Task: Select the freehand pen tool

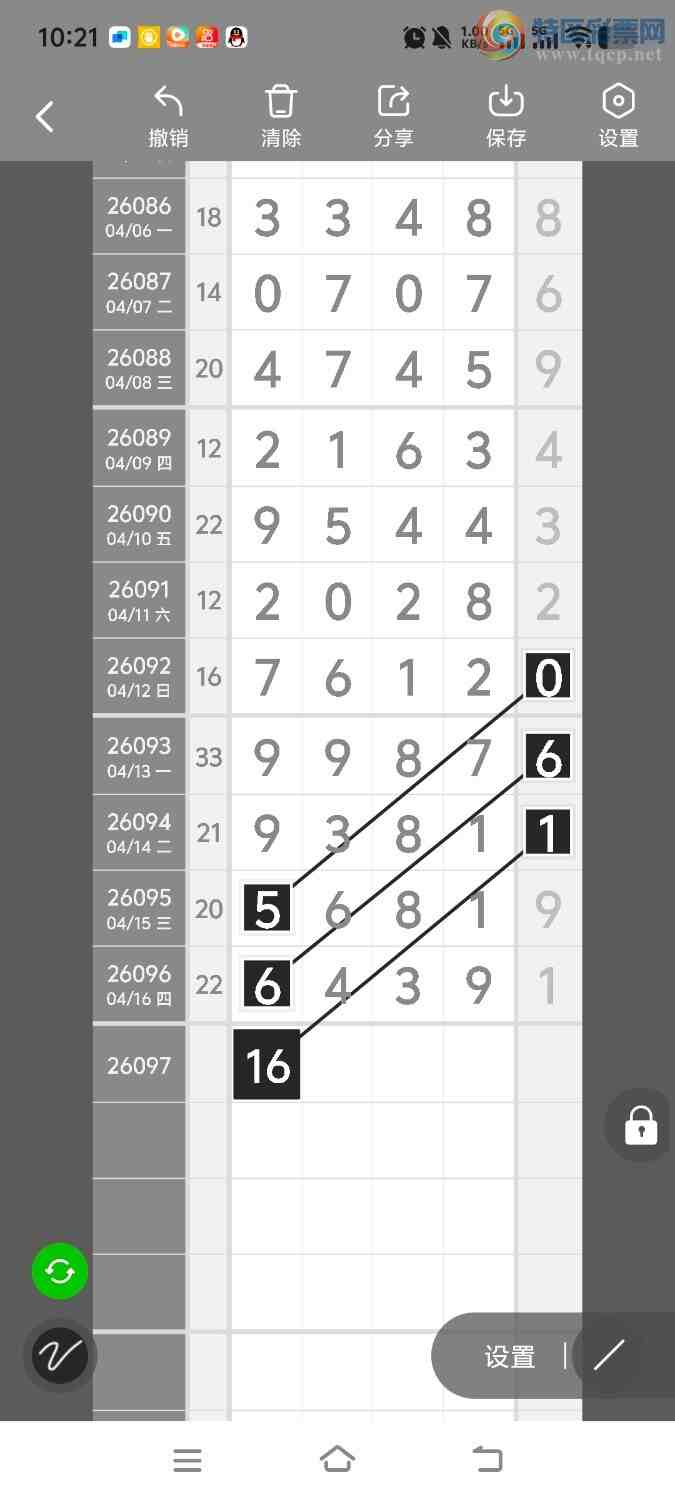Action: [x=60, y=1356]
